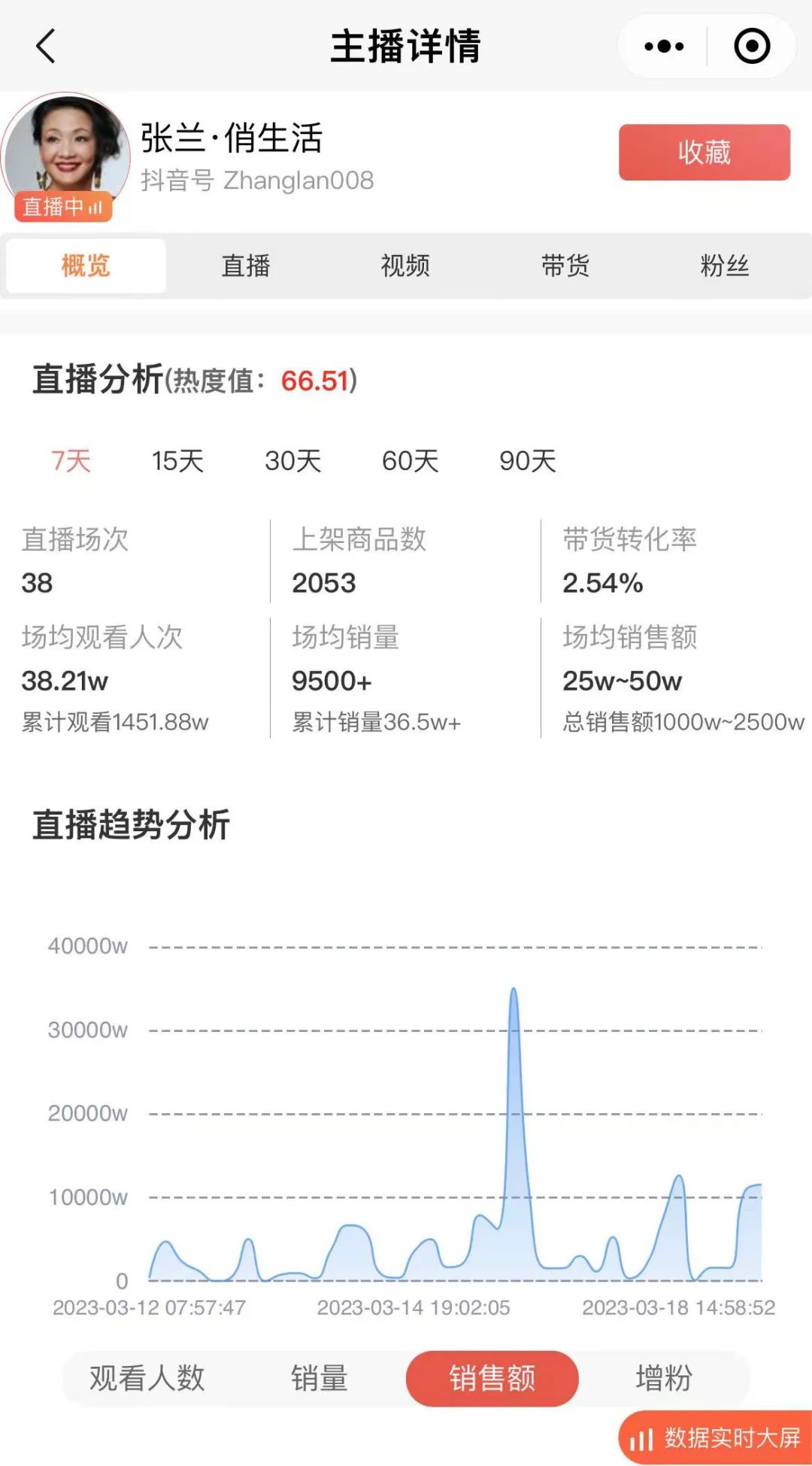Display 增粉 trend chart
Screen dimensions: 812x1466
pos(664,1378)
